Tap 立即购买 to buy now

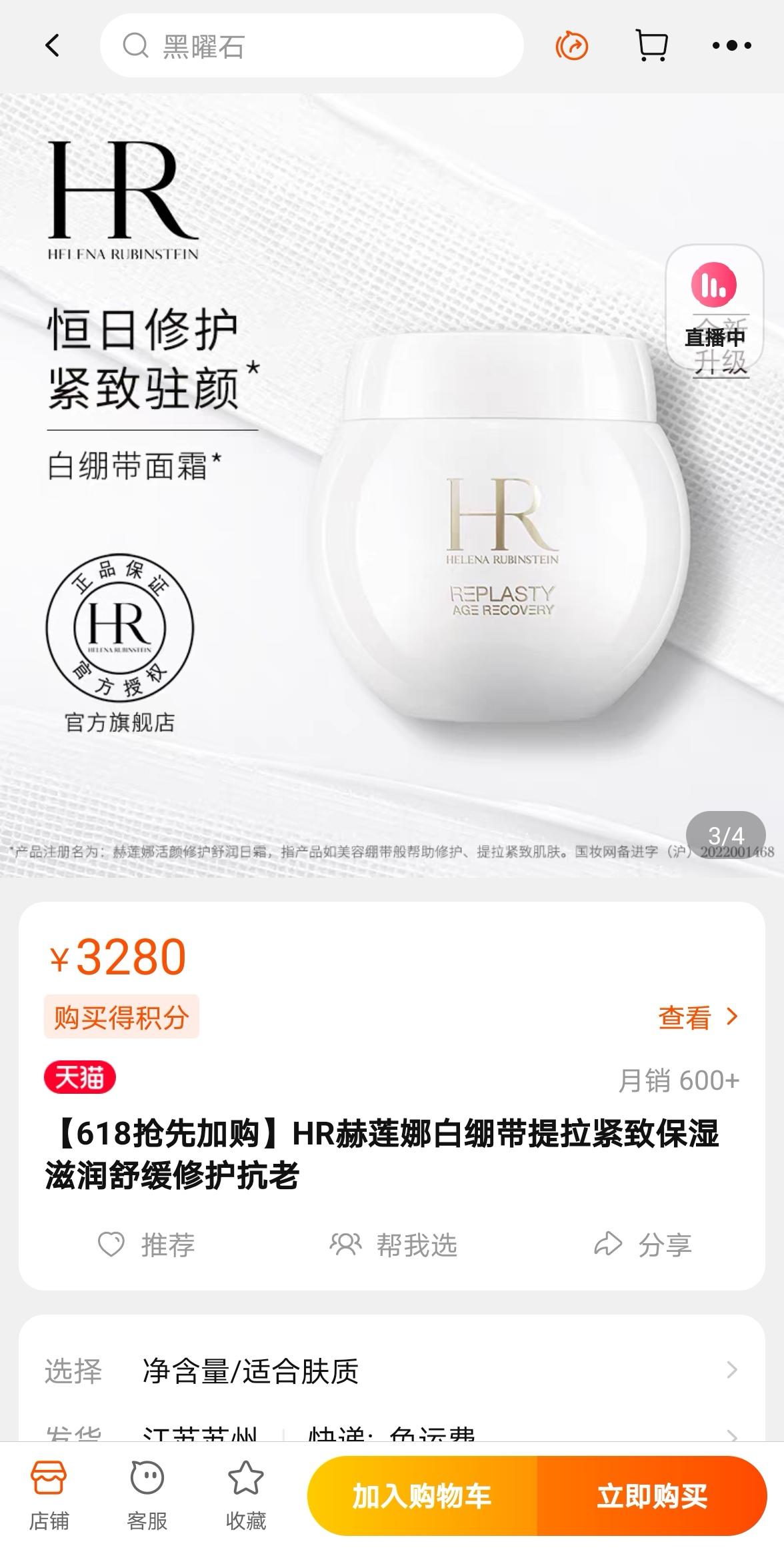[652, 1495]
